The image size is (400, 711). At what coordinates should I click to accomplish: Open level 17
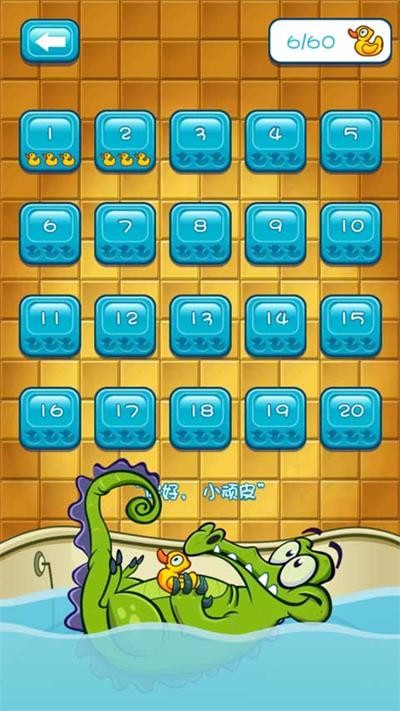125,419
